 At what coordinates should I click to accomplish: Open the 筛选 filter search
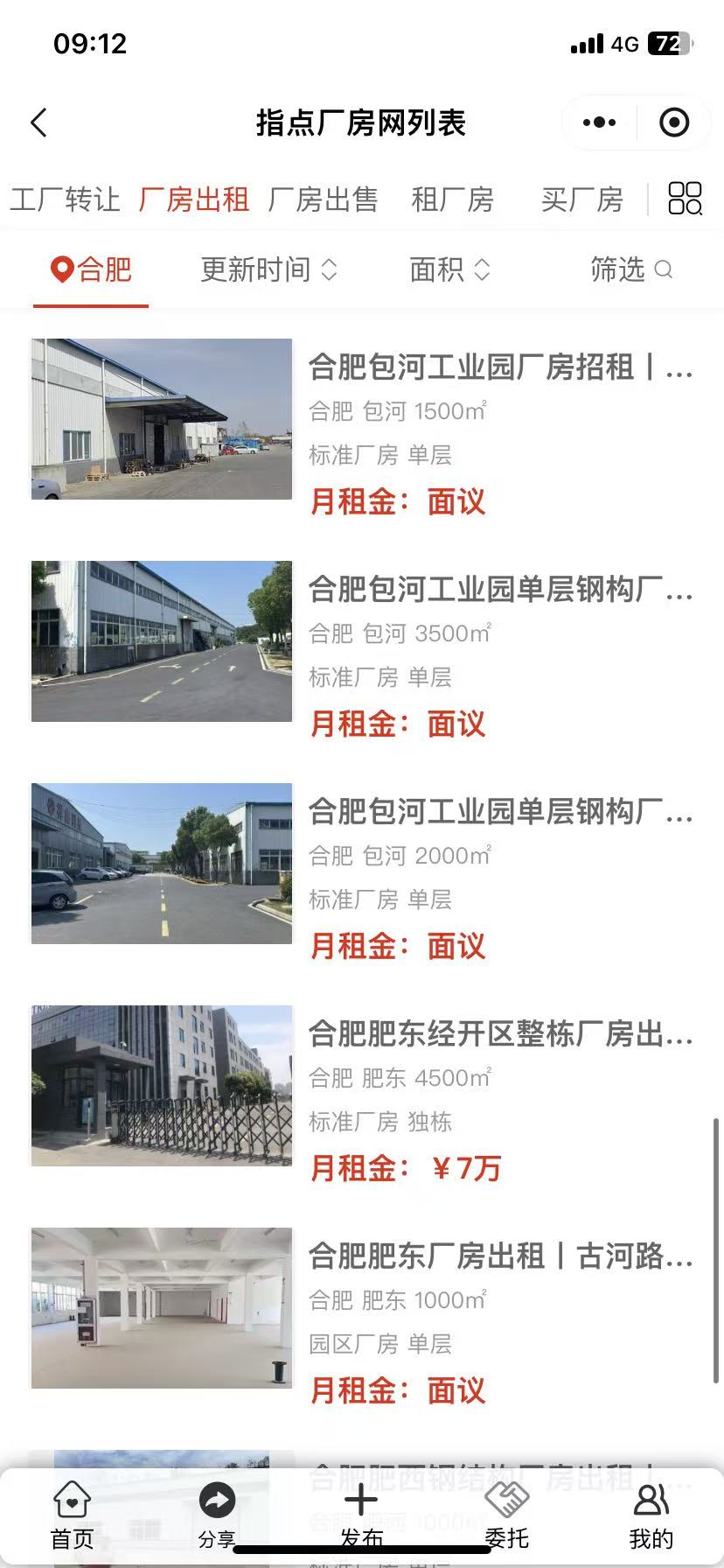point(630,269)
